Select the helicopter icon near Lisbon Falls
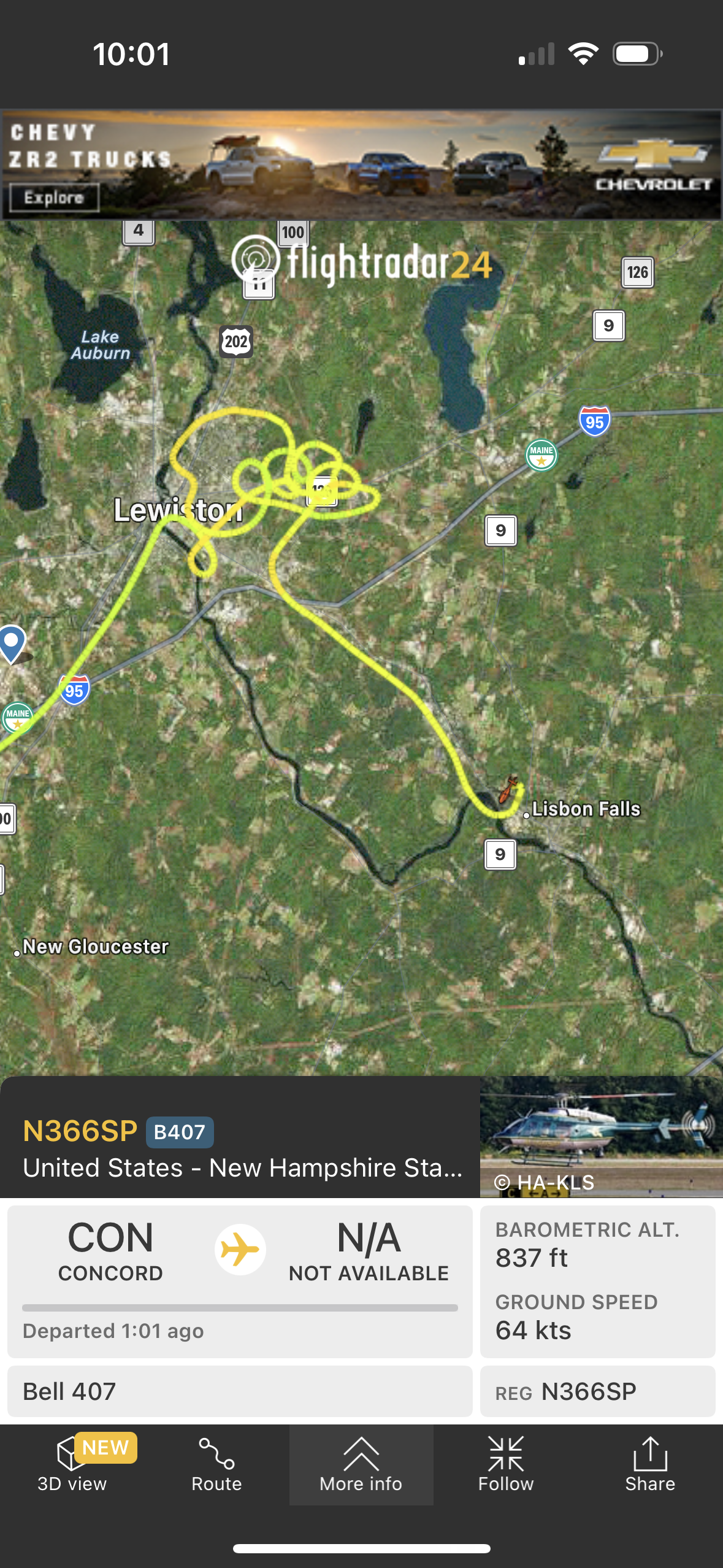723x1568 pixels. (508, 788)
